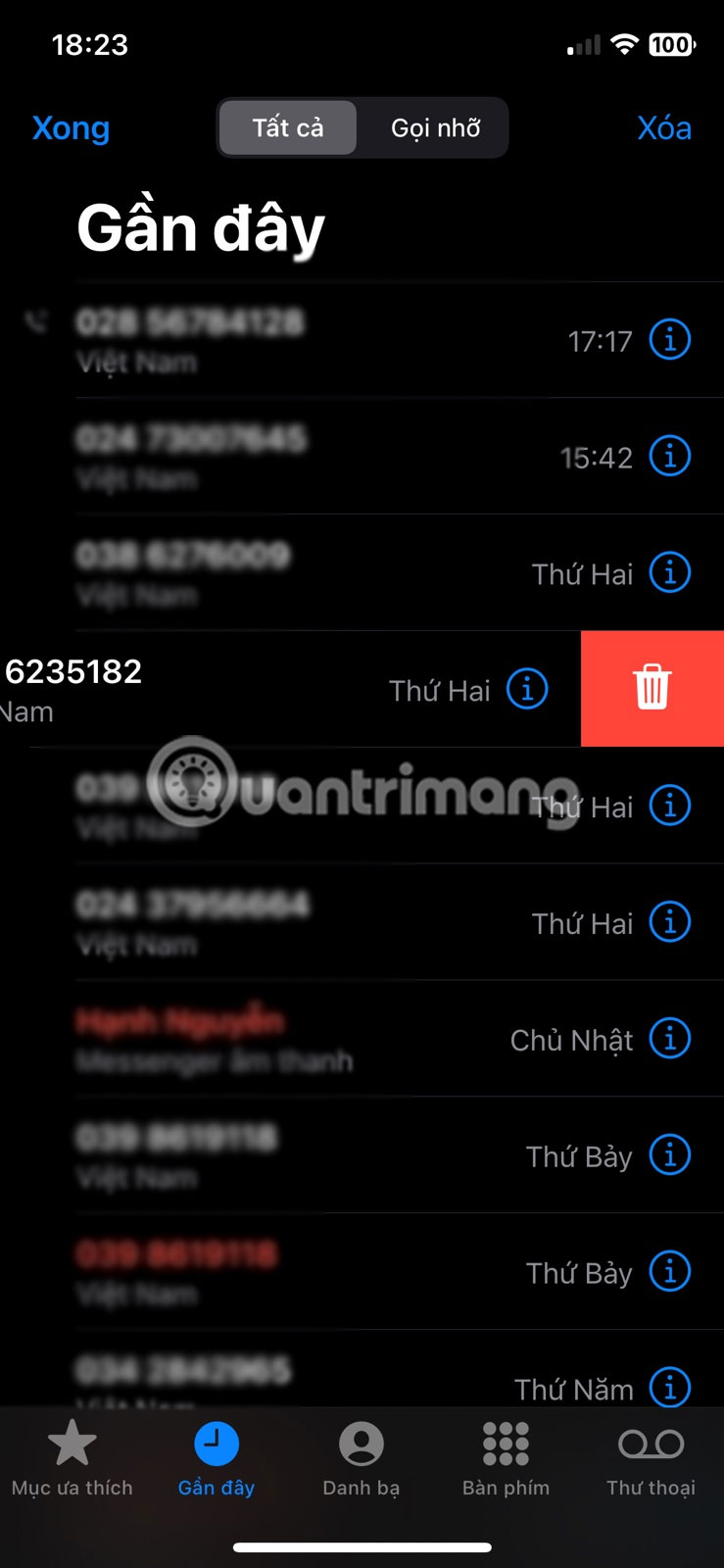Open info for the 6235182 call

click(527, 689)
